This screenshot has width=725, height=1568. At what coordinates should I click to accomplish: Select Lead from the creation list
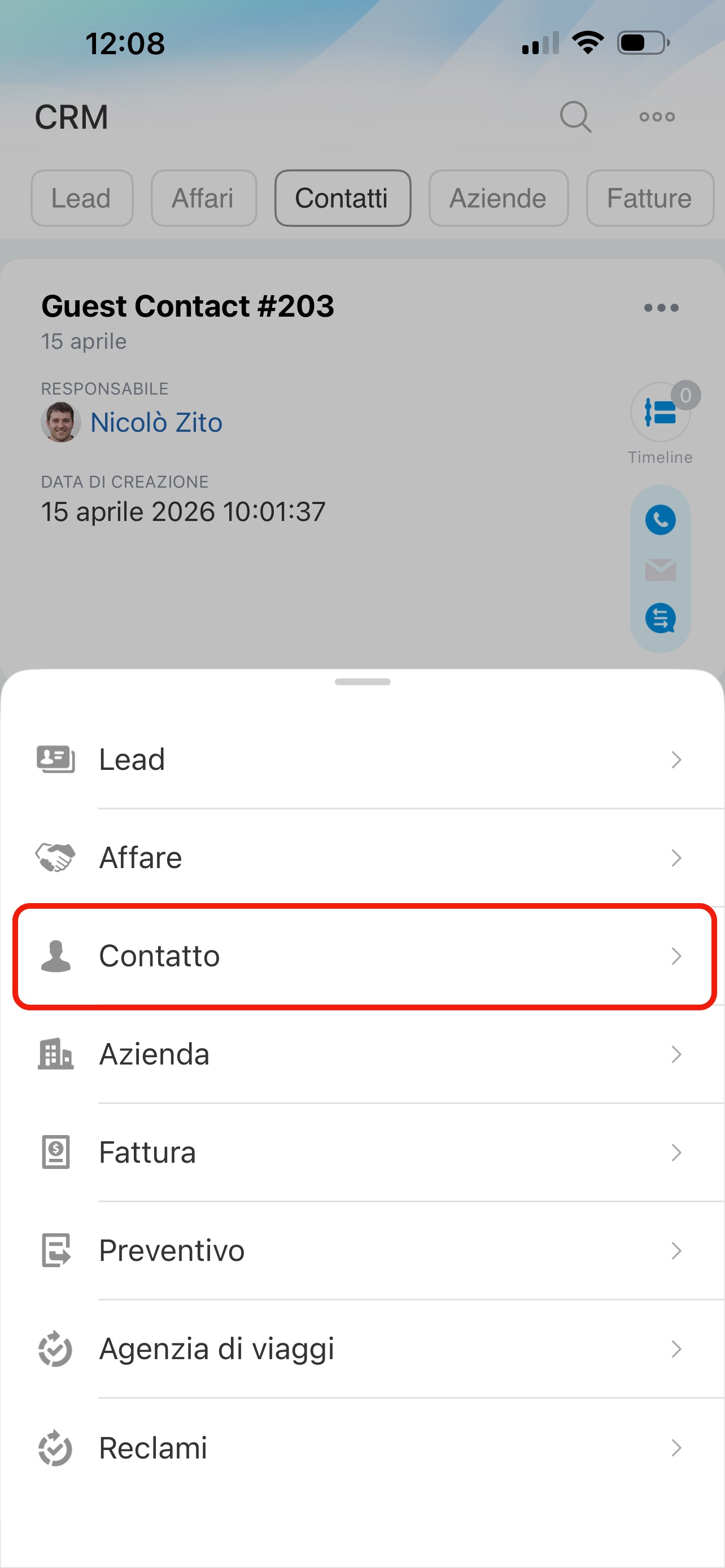point(361,760)
